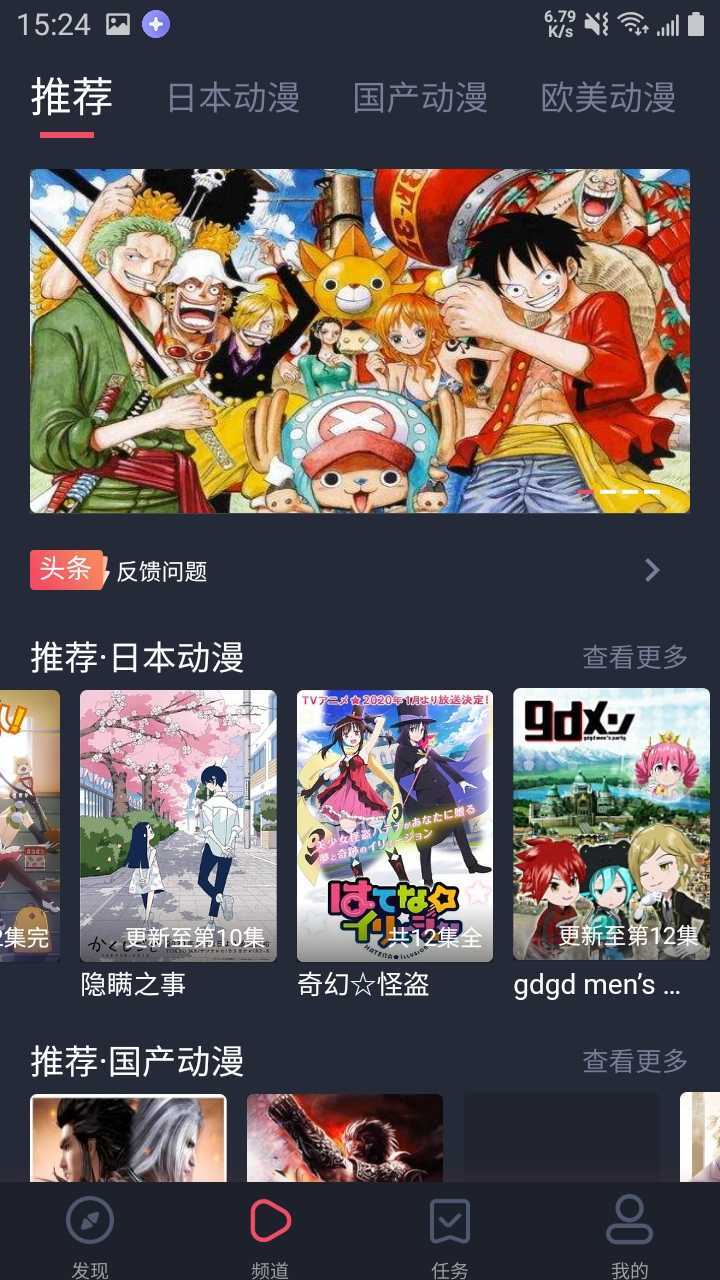This screenshot has height=1280, width=720.
Task: Open the first 国产动漫 card with white-haired character
Action: (128, 1138)
